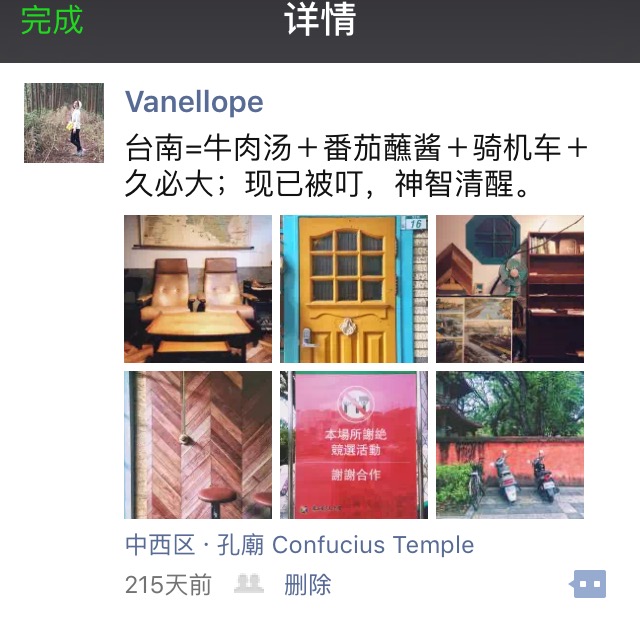
Task: View the yellow door photo
Action: click(x=354, y=289)
